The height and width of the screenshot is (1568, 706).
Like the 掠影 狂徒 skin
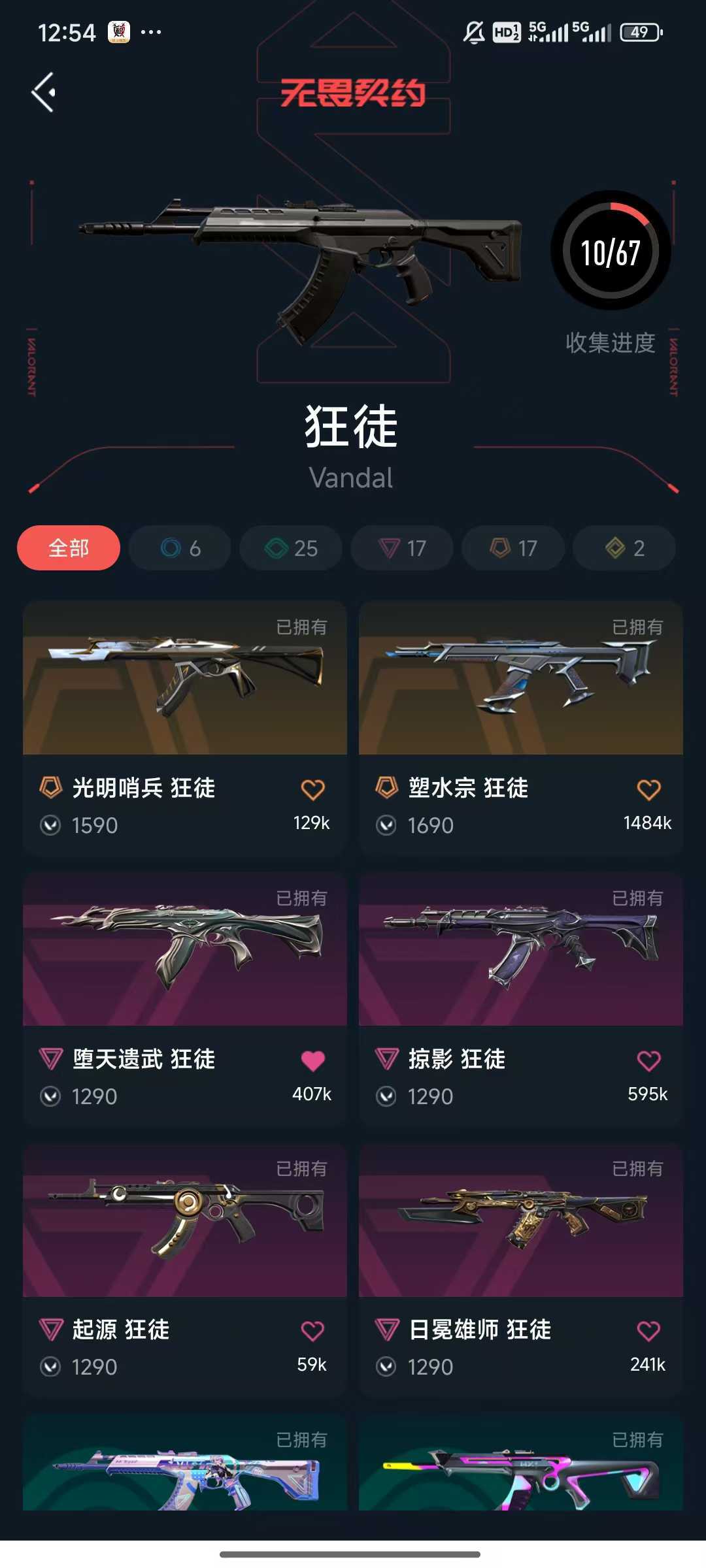(x=648, y=1060)
